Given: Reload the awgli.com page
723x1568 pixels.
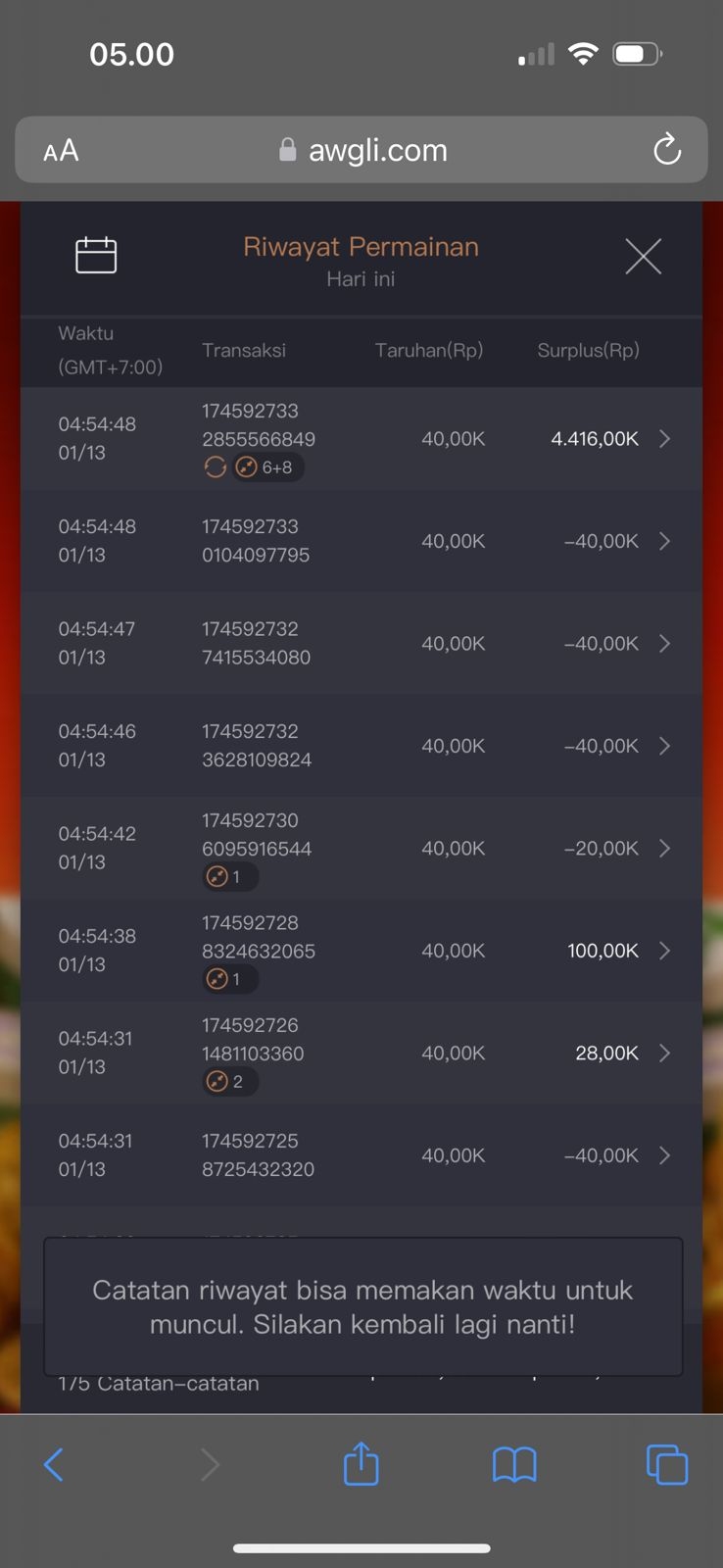Looking at the screenshot, I should click(667, 150).
